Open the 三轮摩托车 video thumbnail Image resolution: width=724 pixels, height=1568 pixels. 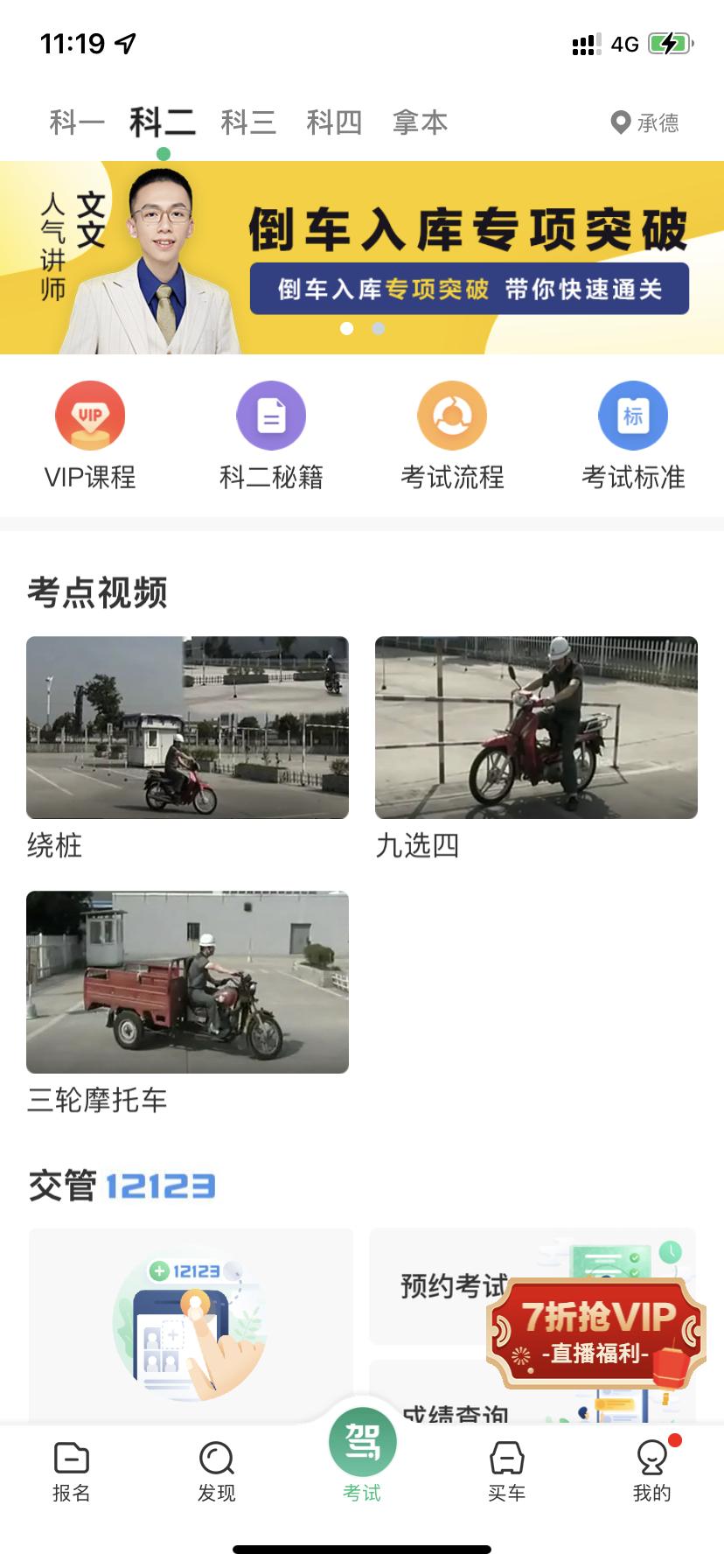[x=187, y=982]
